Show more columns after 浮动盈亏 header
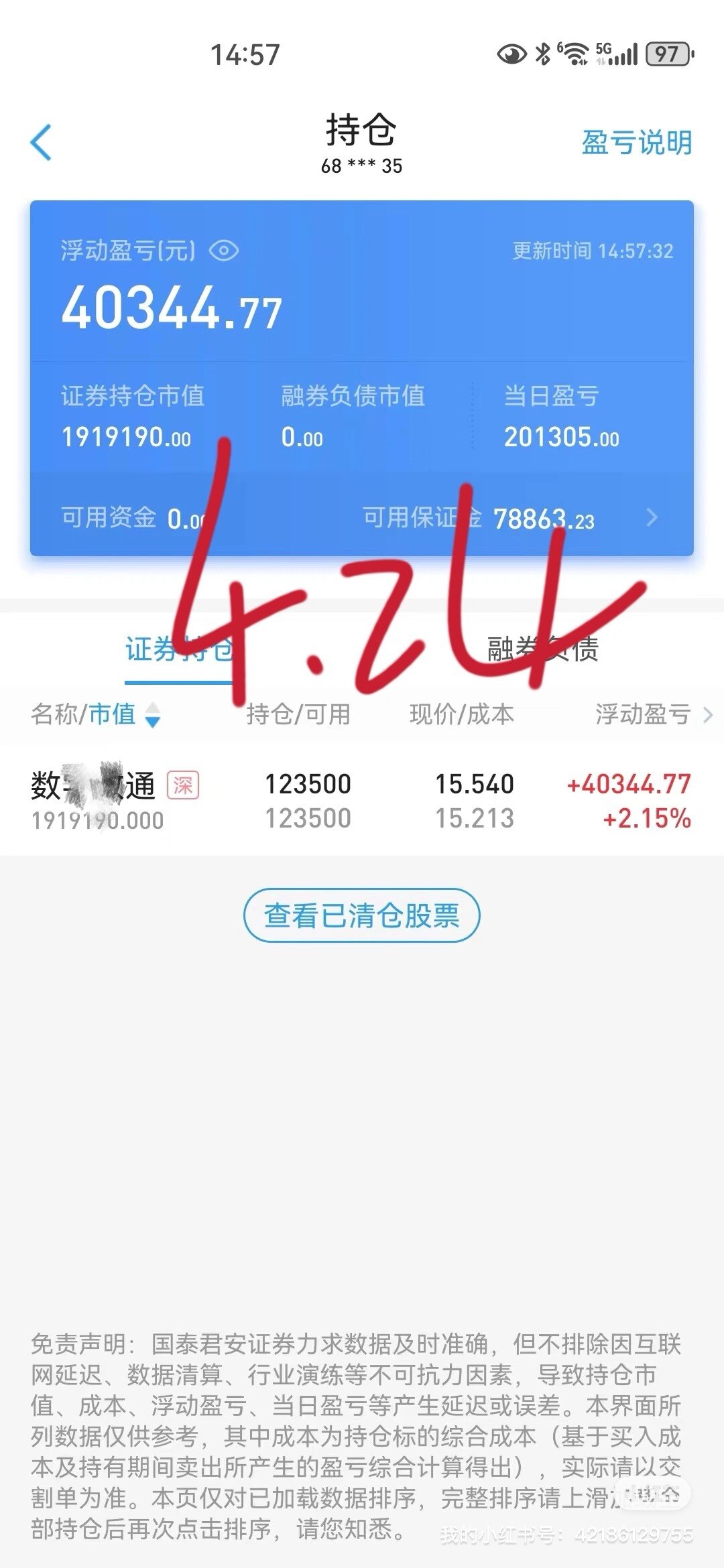Screen dimensions: 724x1568 708,715
